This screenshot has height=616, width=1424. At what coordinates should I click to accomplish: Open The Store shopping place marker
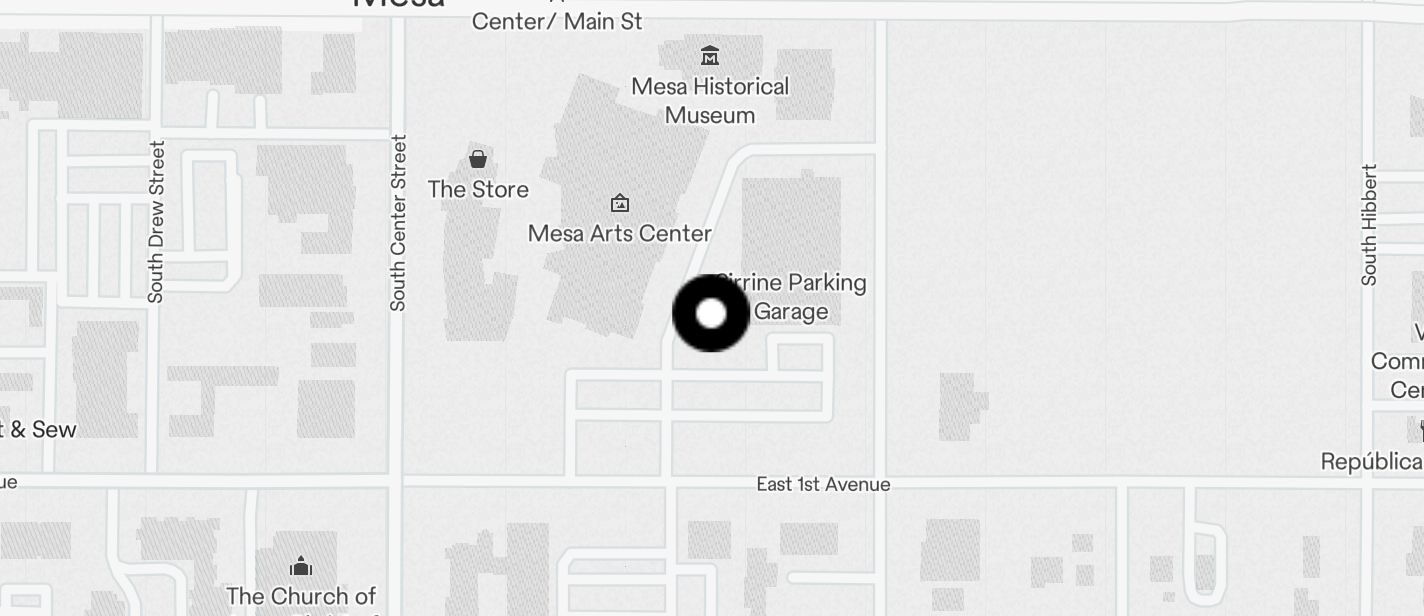point(478,159)
